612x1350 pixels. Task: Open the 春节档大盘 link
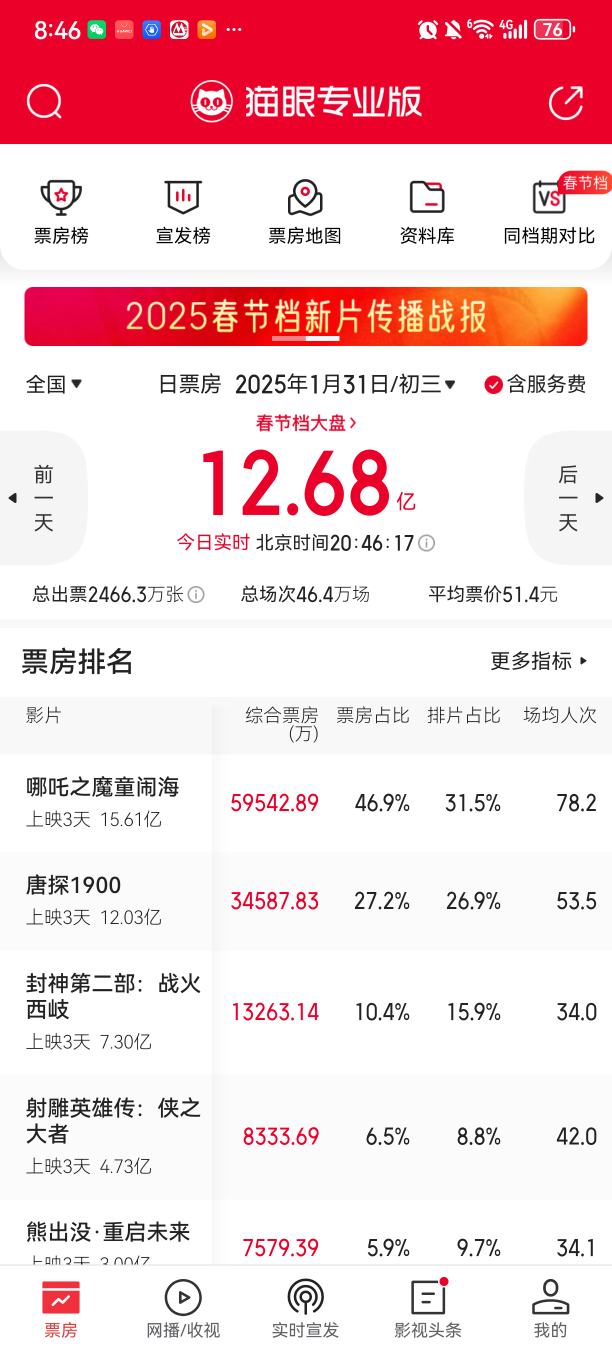(306, 423)
